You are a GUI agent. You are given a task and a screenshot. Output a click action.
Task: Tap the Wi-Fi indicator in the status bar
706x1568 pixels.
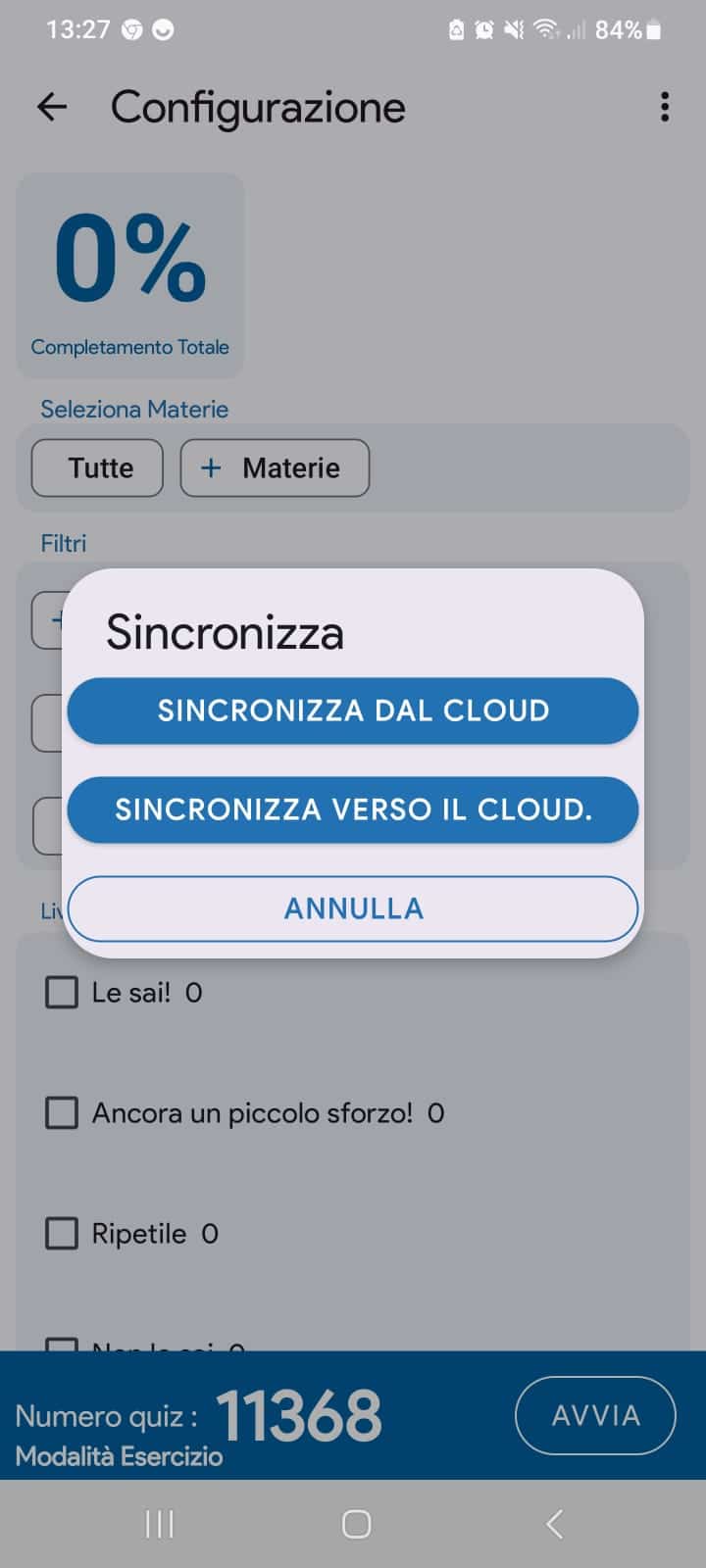pyautogui.click(x=545, y=29)
